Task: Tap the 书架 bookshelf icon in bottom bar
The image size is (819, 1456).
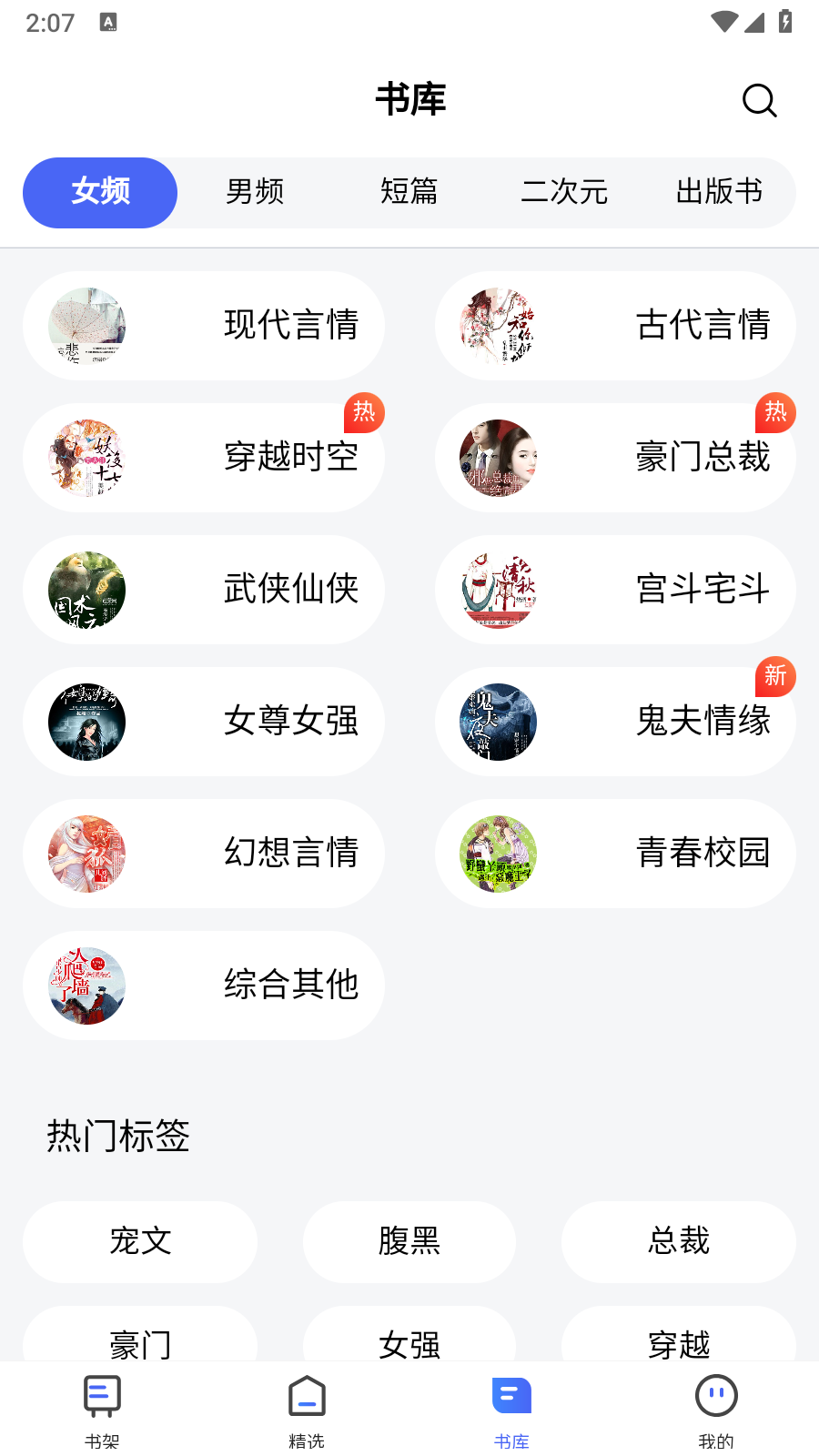Action: coord(101,1394)
